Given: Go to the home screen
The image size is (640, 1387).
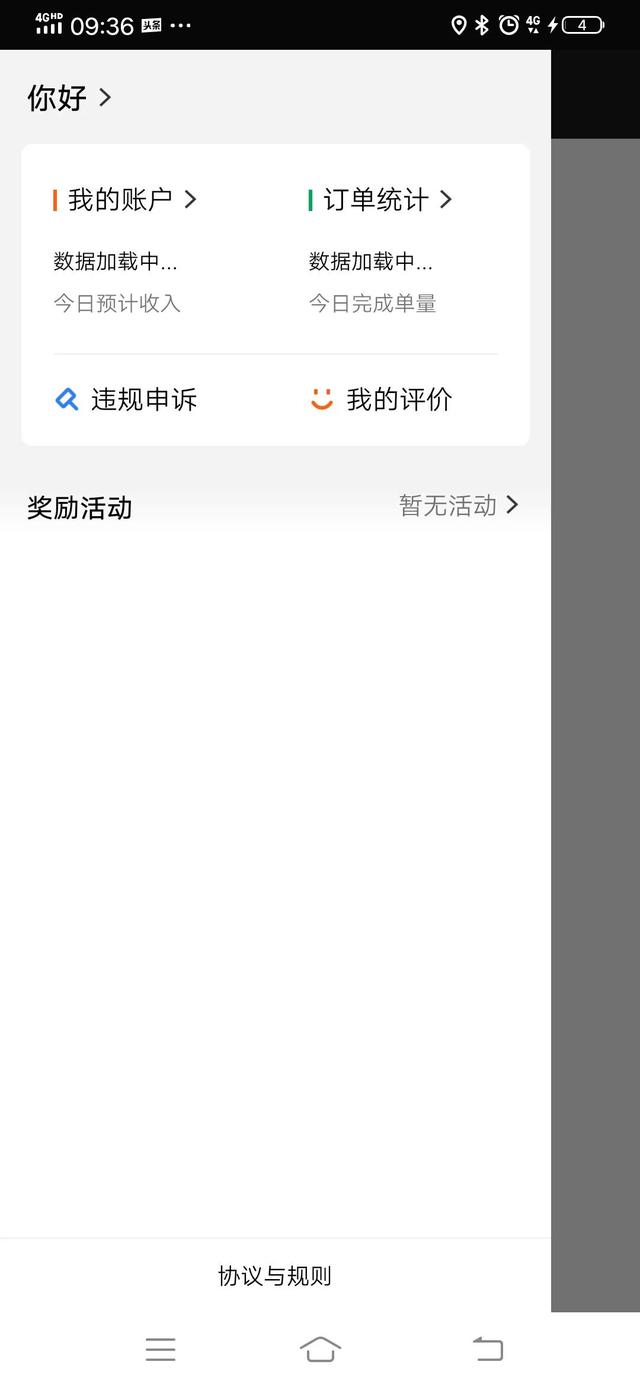Looking at the screenshot, I should point(320,1349).
